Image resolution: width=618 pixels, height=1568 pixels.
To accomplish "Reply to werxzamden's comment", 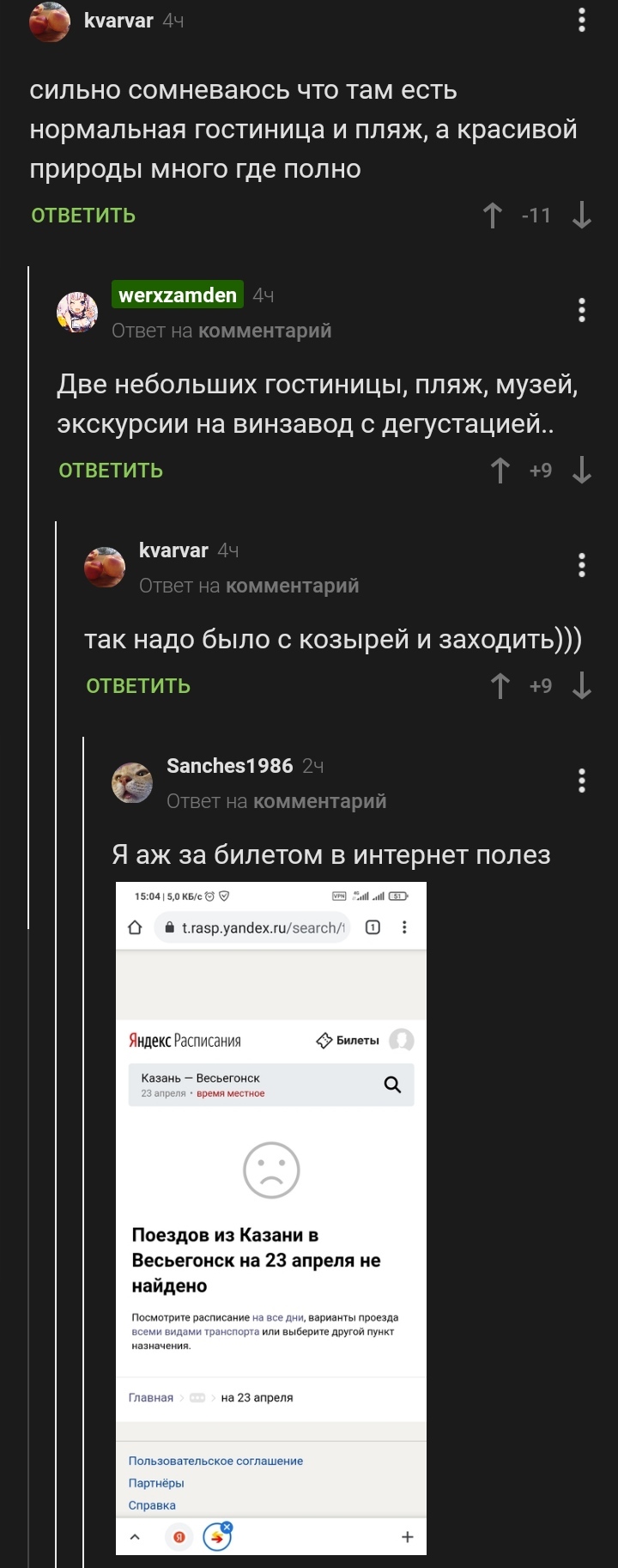I will click(x=111, y=471).
